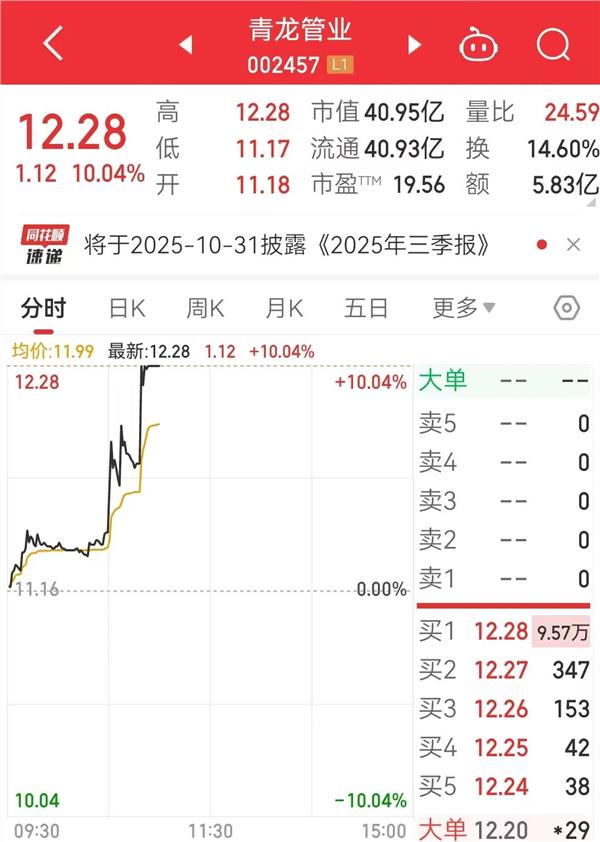Viewport: 600px width, 842px height.
Task: Switch to 月K chart
Action: point(284,308)
